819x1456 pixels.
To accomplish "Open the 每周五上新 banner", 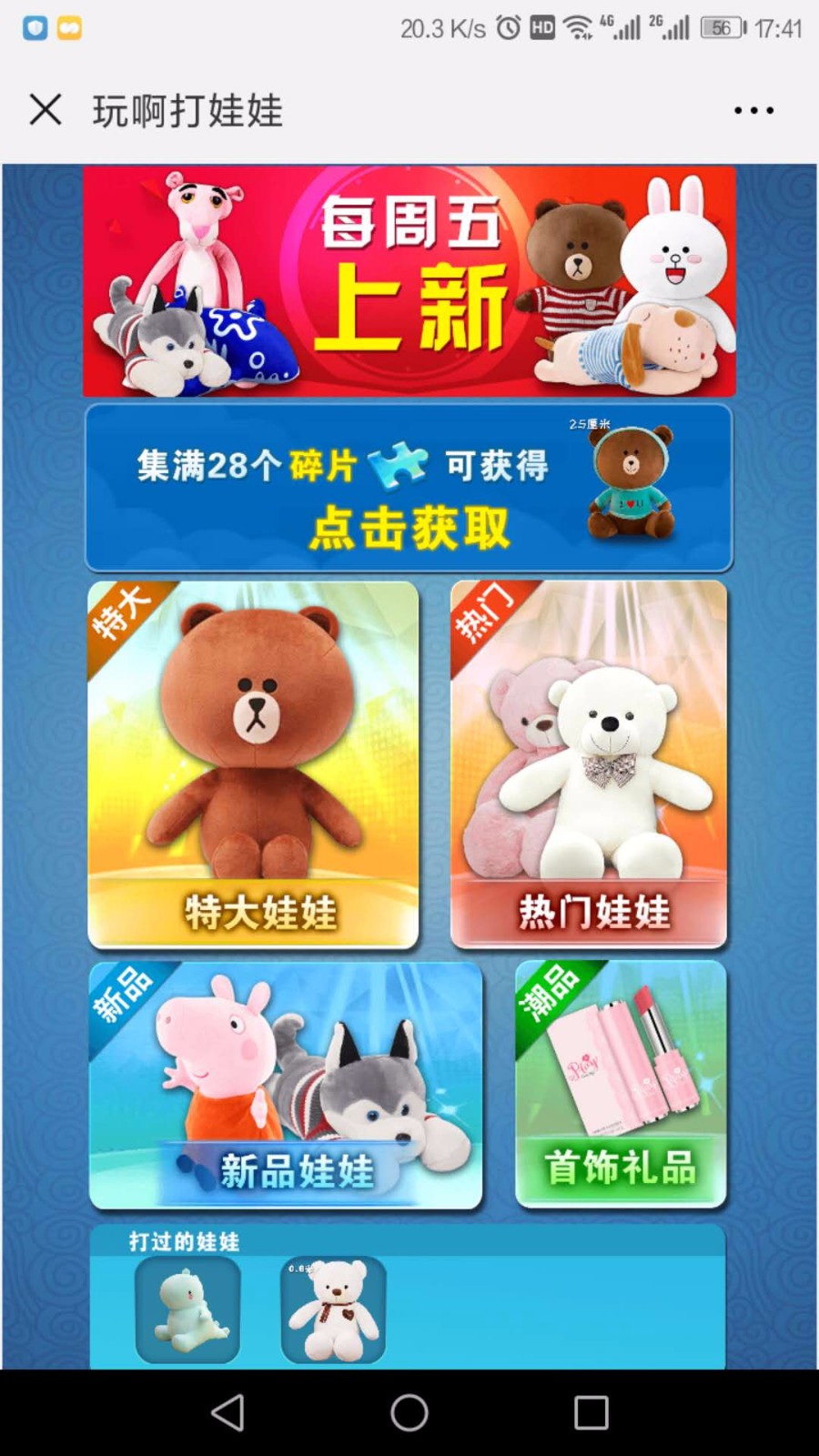I will (409, 281).
